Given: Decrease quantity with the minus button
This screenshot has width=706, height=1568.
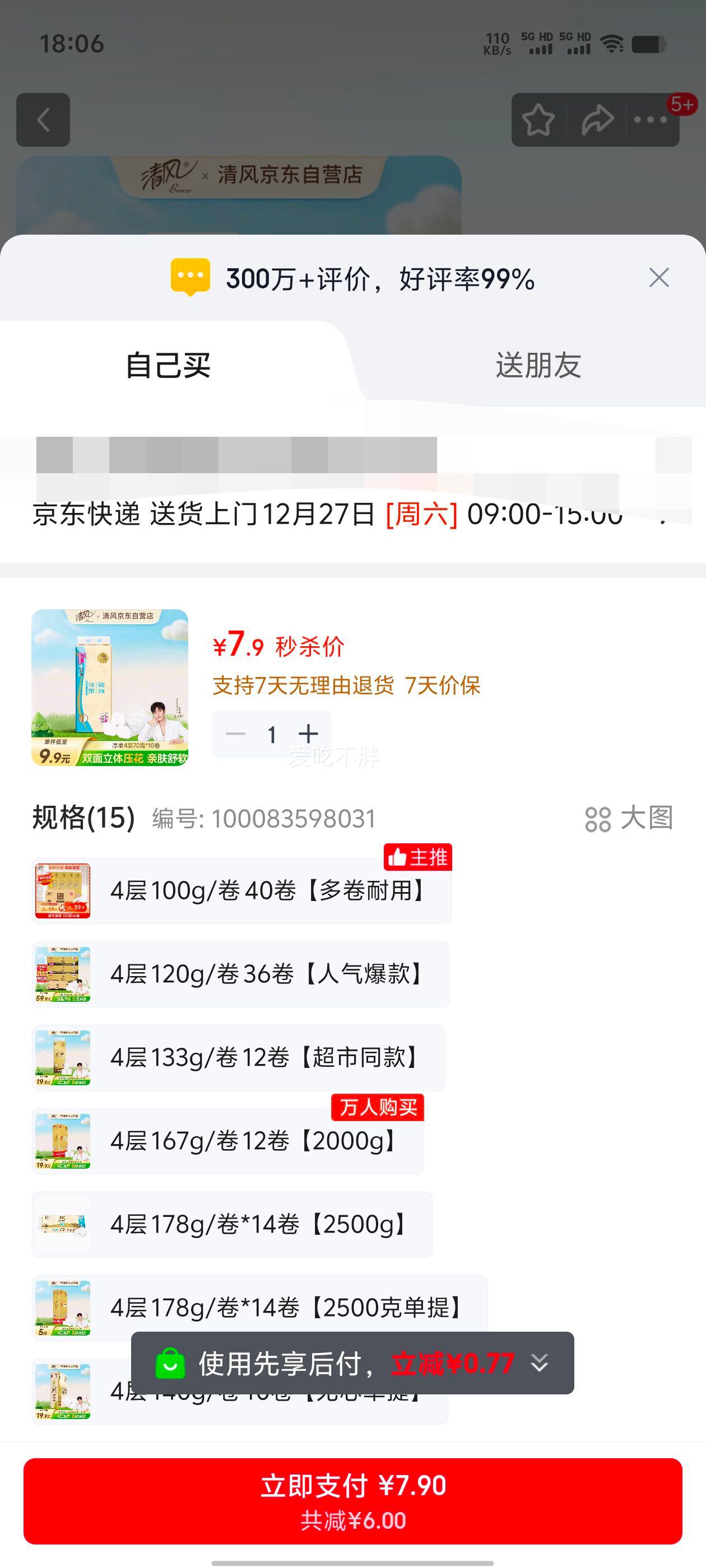Looking at the screenshot, I should [x=235, y=734].
